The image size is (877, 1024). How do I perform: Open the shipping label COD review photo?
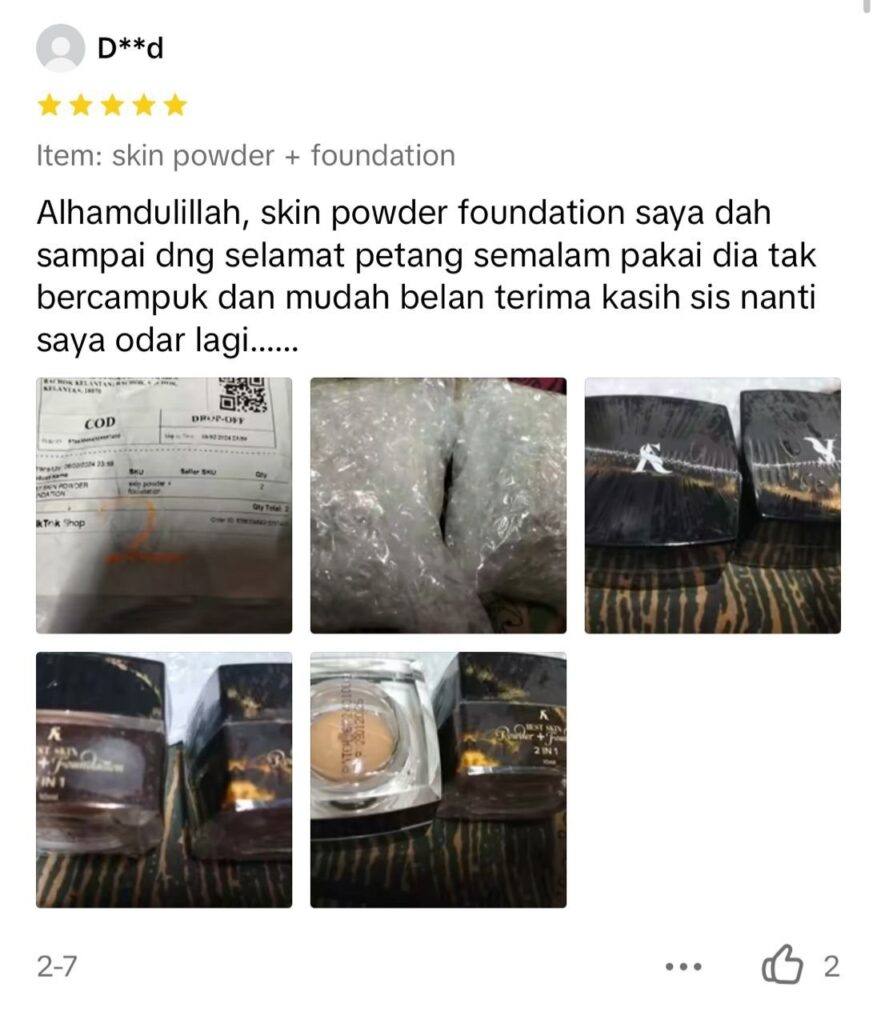click(164, 505)
